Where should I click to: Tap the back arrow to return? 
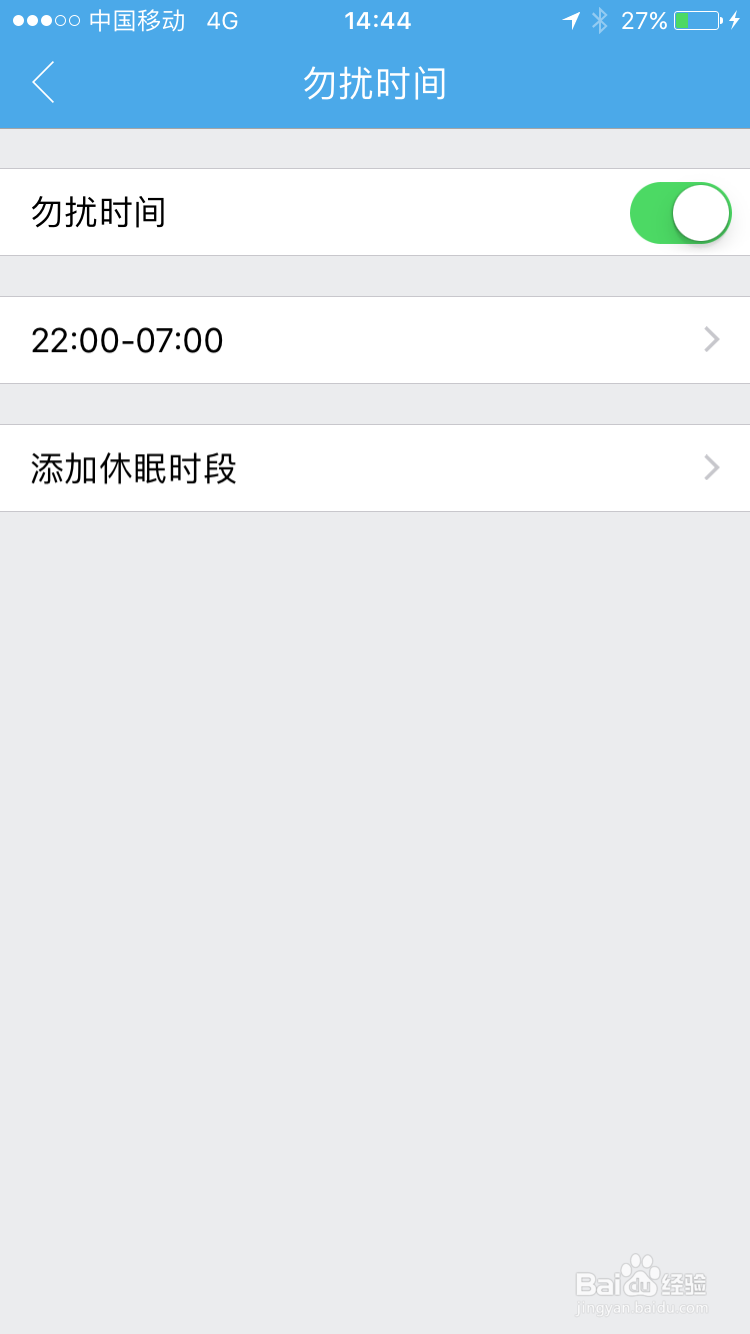pyautogui.click(x=42, y=83)
